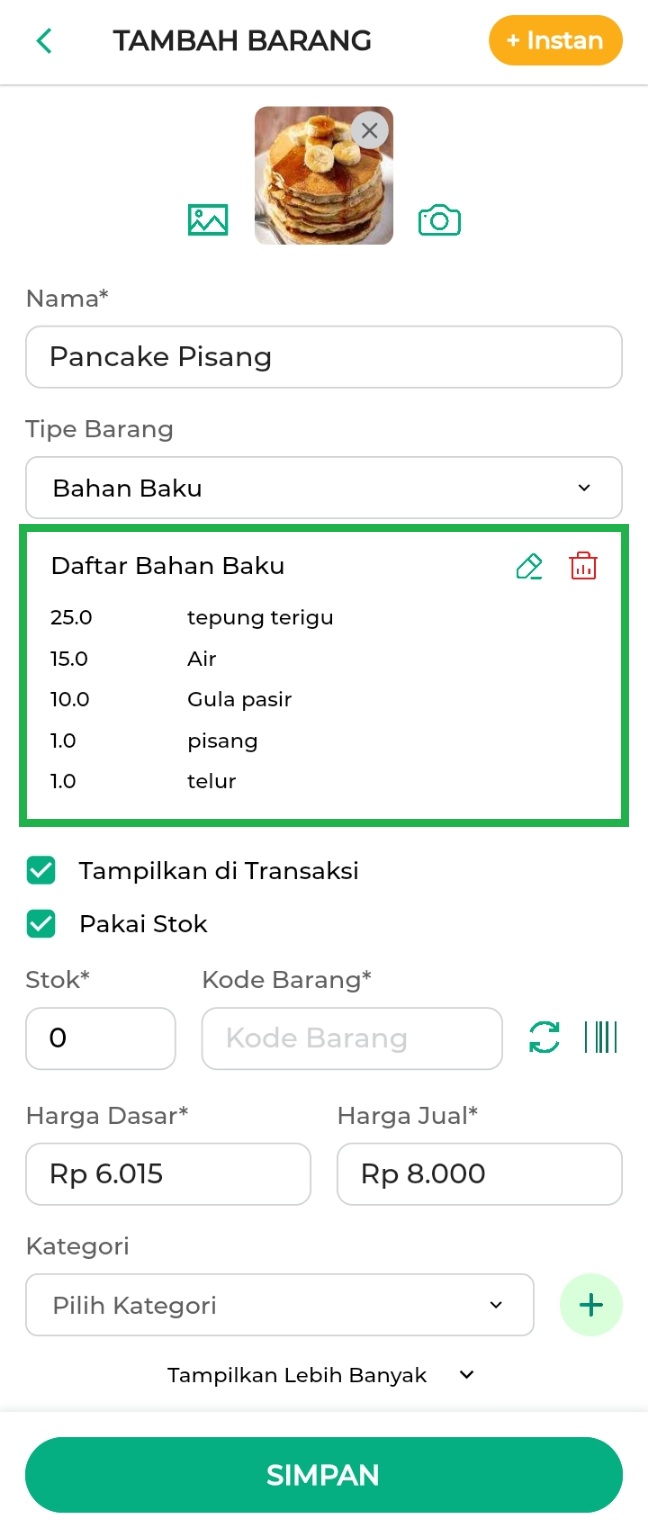The width and height of the screenshot is (648, 1537).
Task: Uncheck Tampilkan di Transaksi
Action: pyautogui.click(x=41, y=871)
